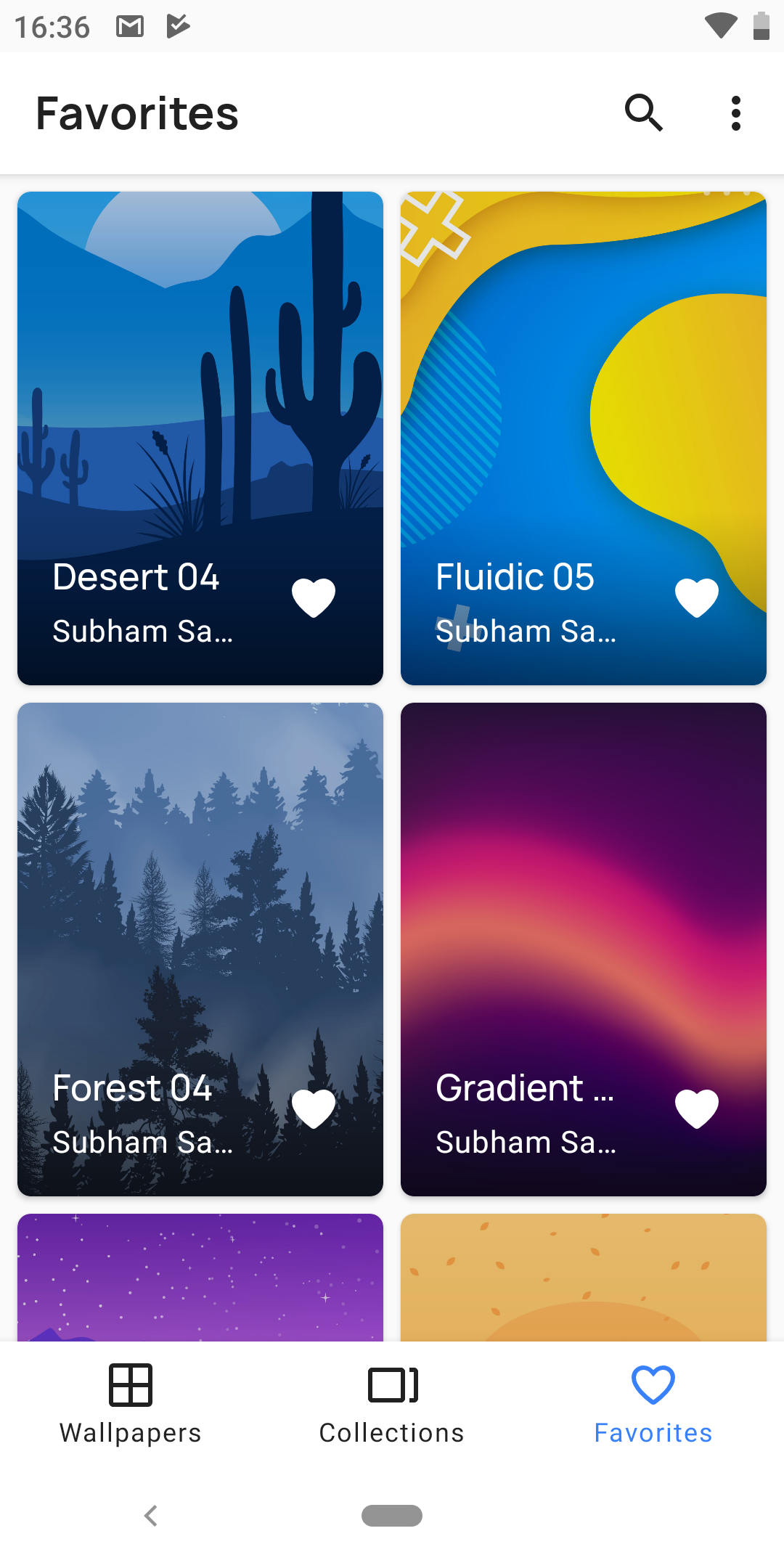The height and width of the screenshot is (1568, 784).
Task: Open the orange sand wallpaper tile
Action: point(584,1278)
